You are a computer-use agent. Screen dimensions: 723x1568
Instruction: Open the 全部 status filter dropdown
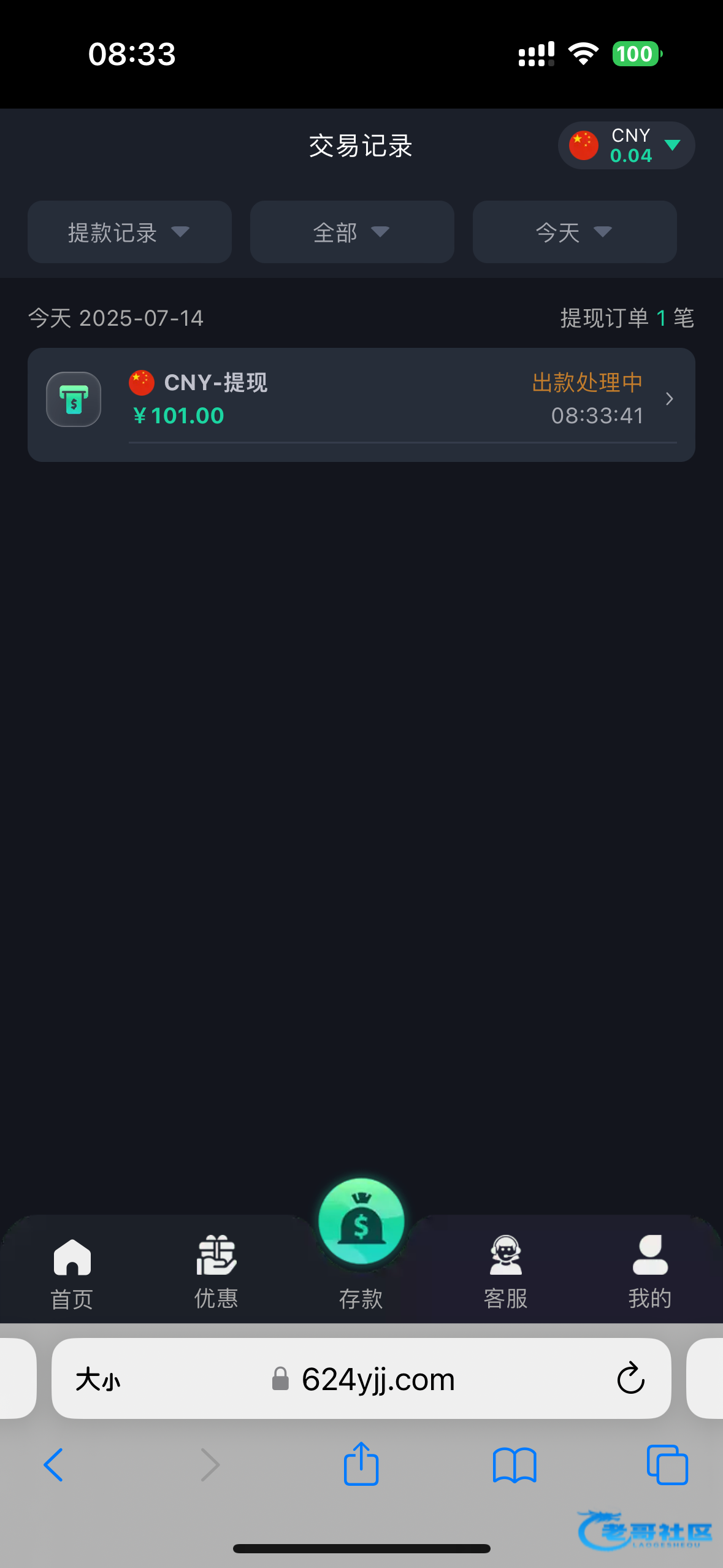(x=352, y=233)
